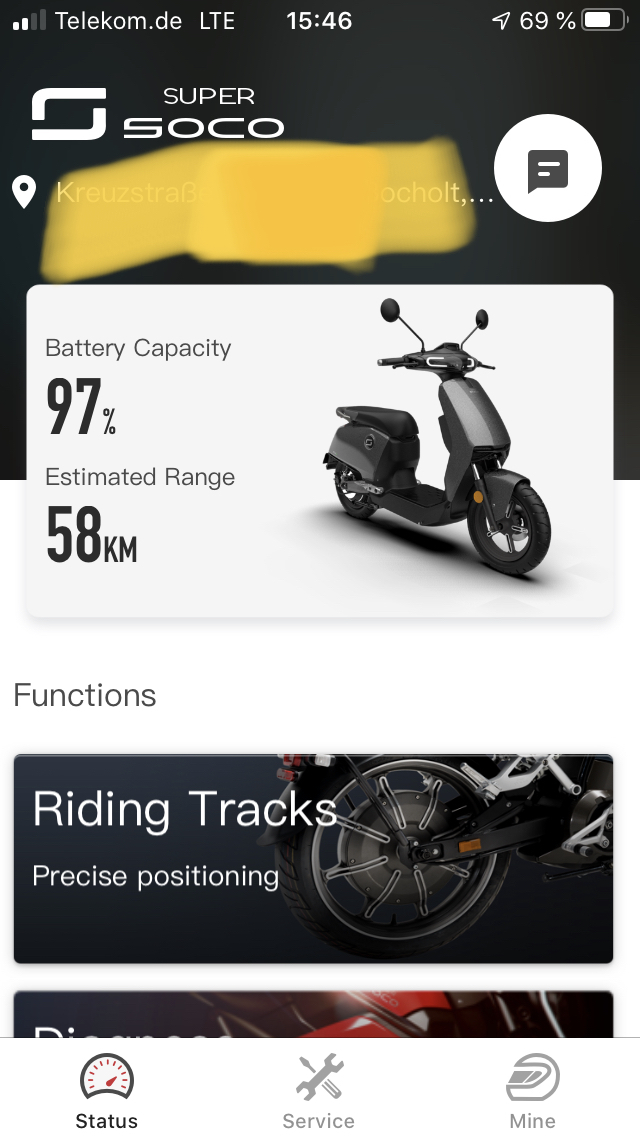Screen dimensions: 640x1136
Task: Open the partially visible Diagnose card
Action: pos(313,1014)
